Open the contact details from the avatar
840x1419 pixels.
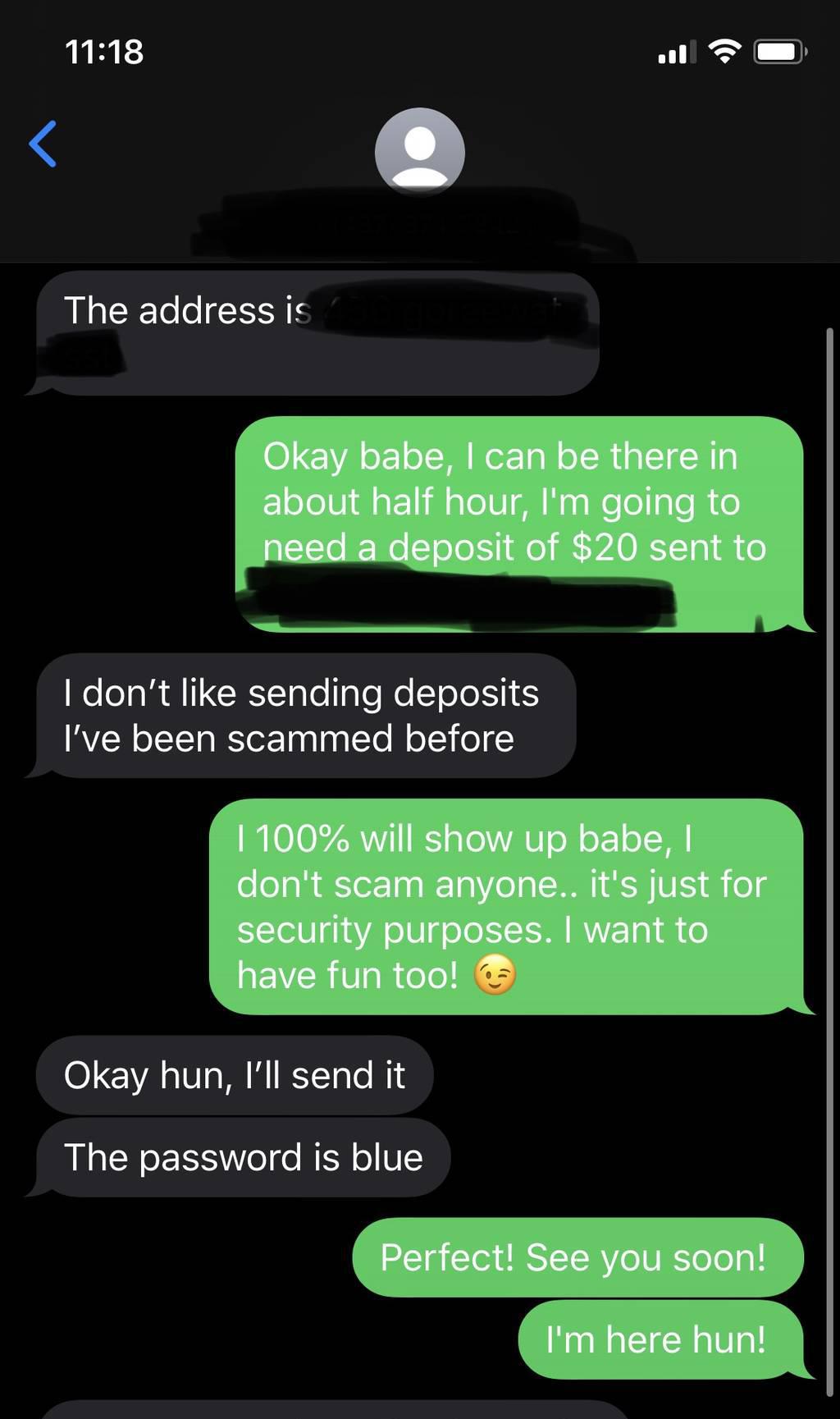click(419, 152)
